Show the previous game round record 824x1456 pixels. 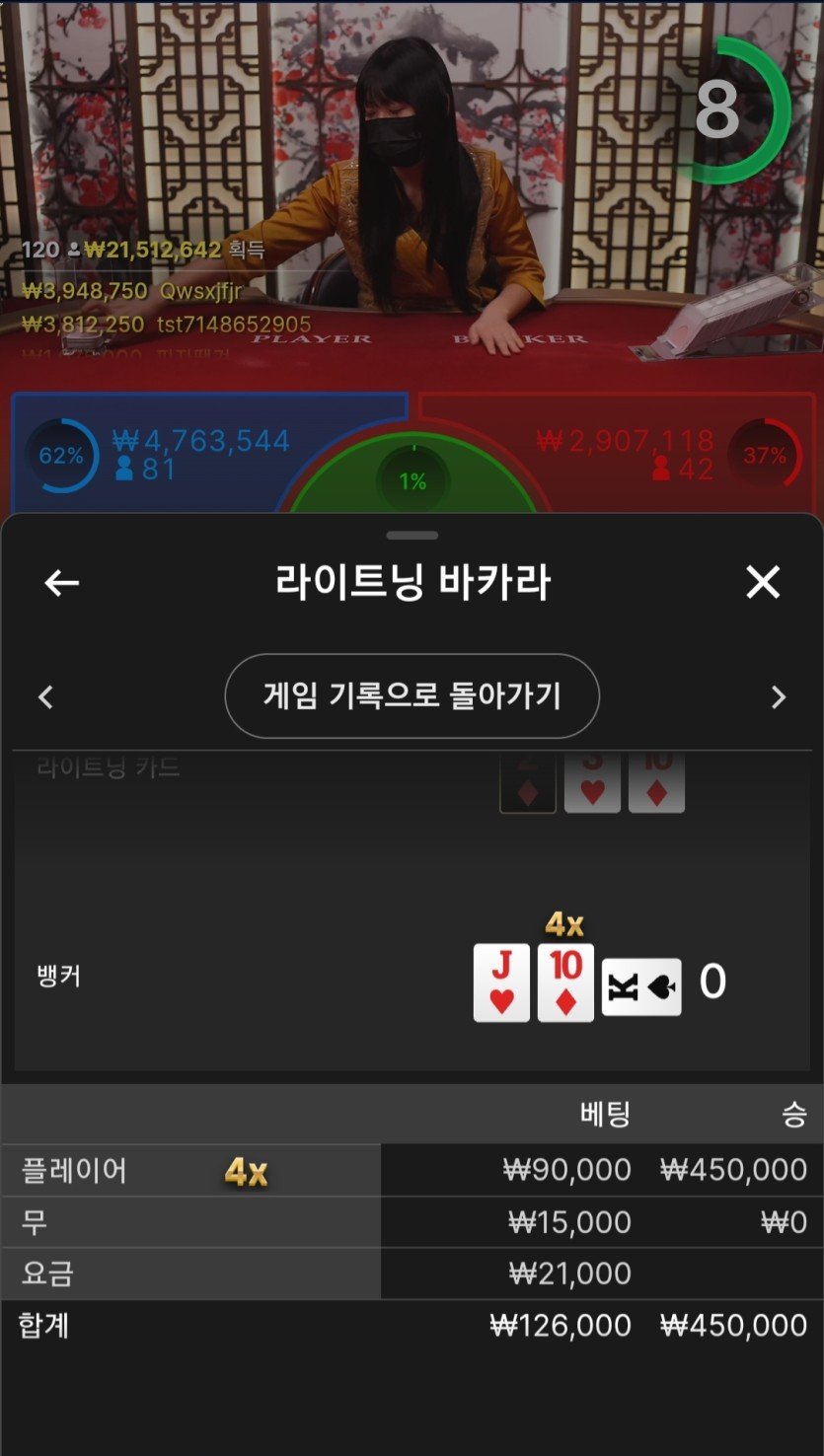click(45, 697)
